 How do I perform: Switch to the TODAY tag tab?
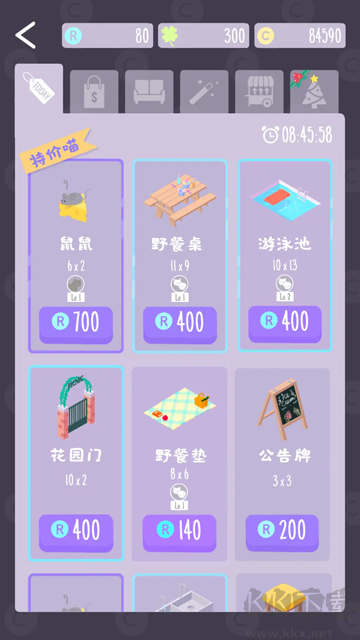[x=39, y=89]
